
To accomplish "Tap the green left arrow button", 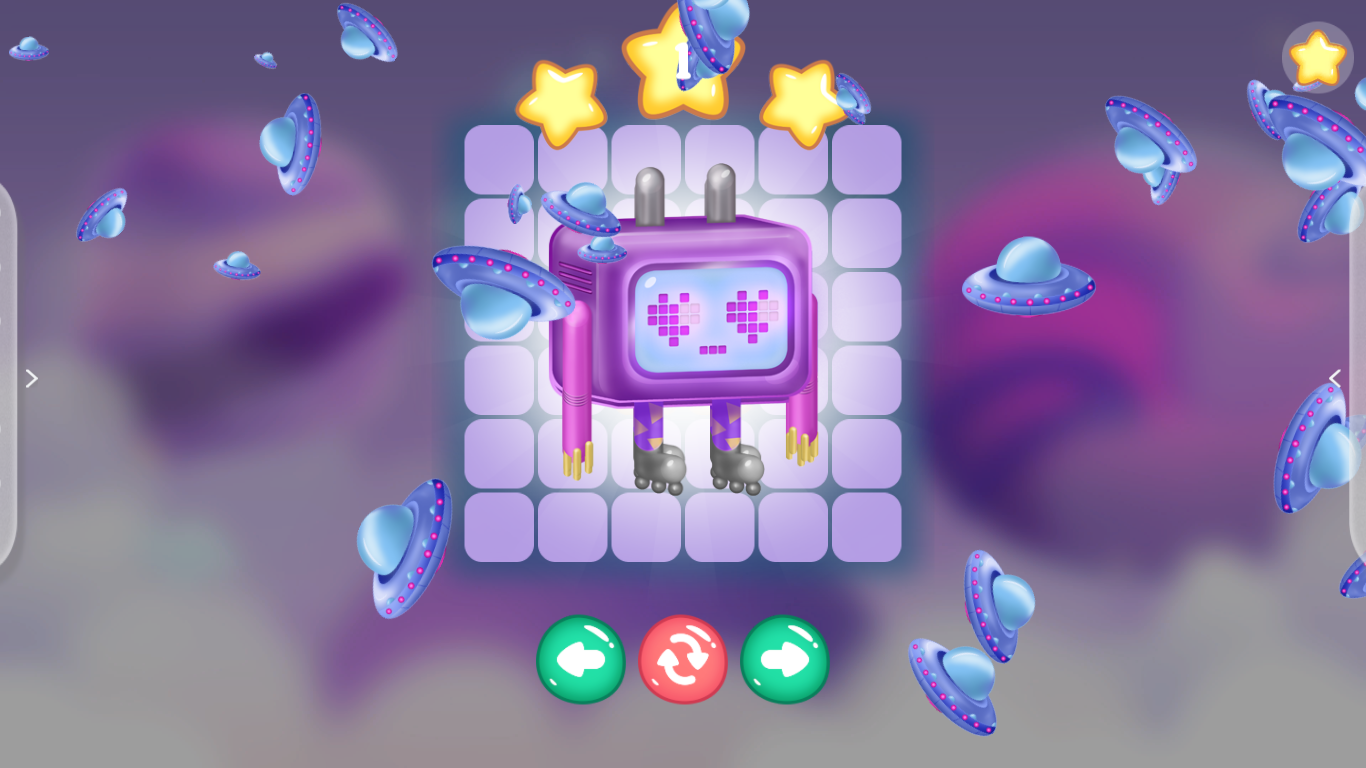I will pyautogui.click(x=581, y=659).
